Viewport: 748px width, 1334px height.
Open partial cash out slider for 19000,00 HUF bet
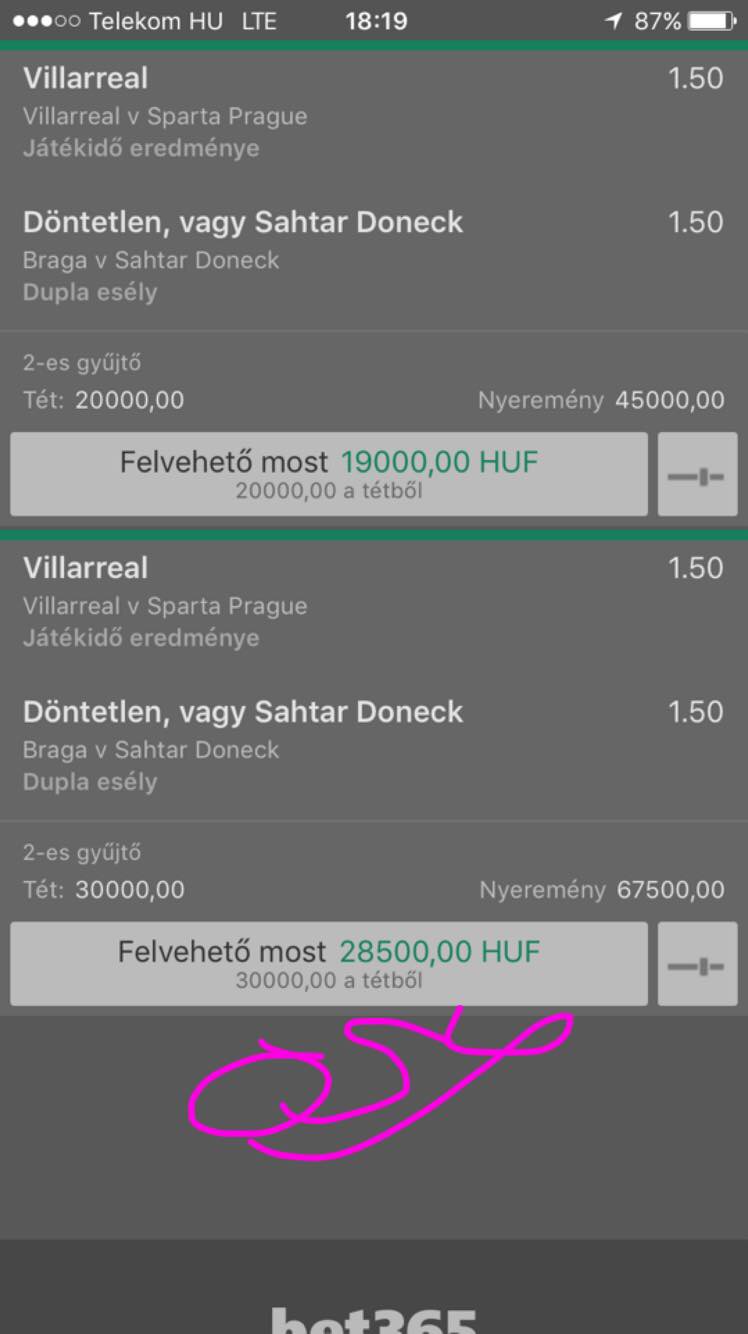(697, 475)
